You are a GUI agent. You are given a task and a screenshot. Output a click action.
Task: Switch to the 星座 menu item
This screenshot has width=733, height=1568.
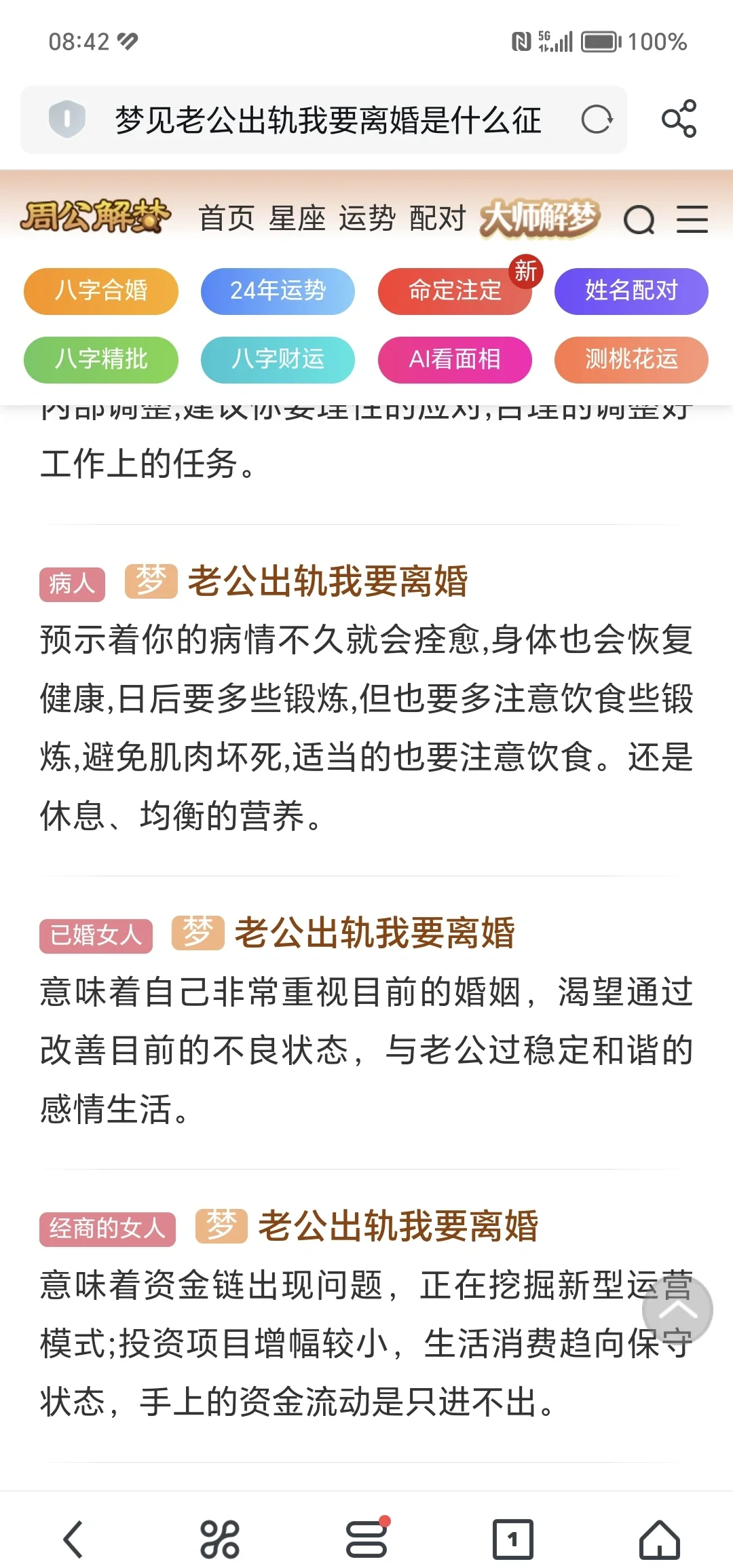point(297,219)
